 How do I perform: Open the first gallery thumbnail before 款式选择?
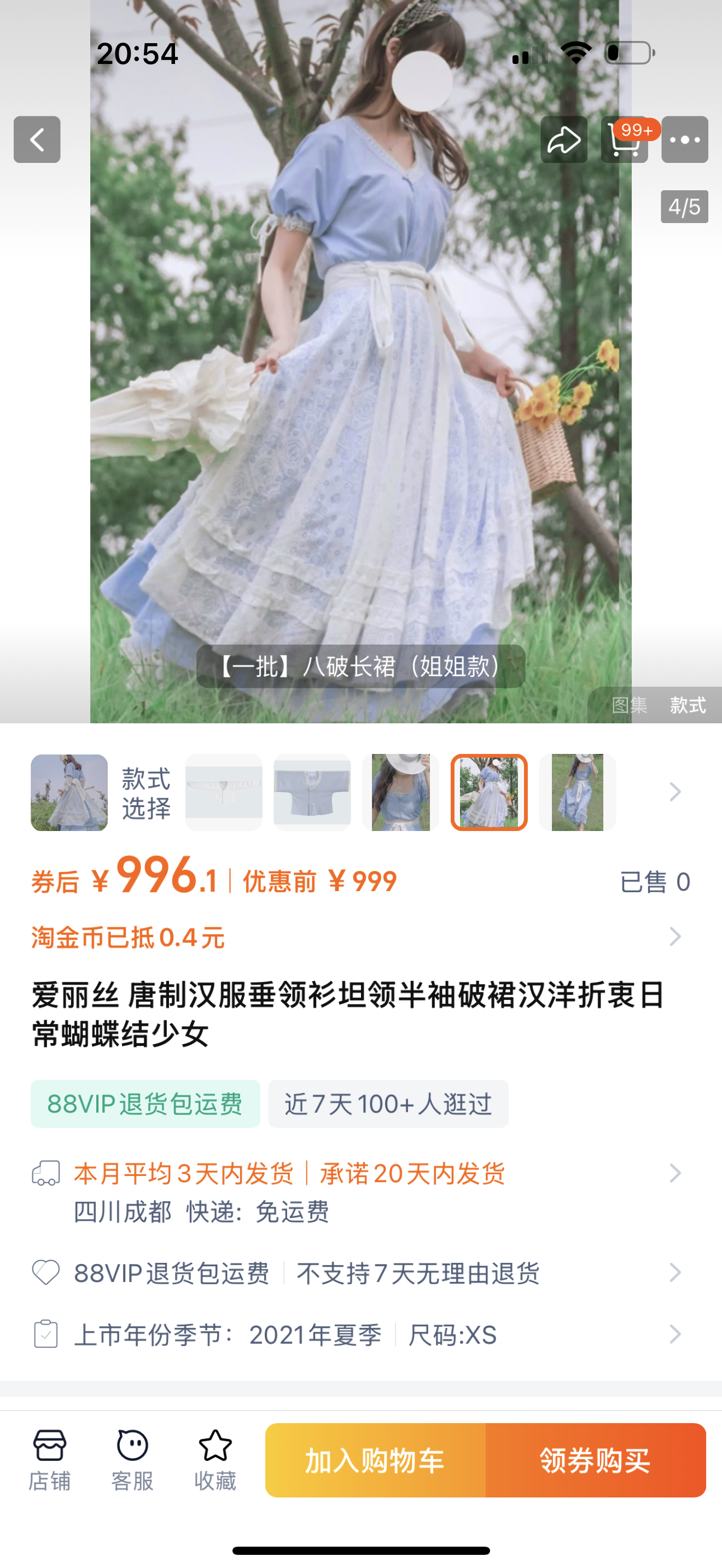click(x=69, y=792)
